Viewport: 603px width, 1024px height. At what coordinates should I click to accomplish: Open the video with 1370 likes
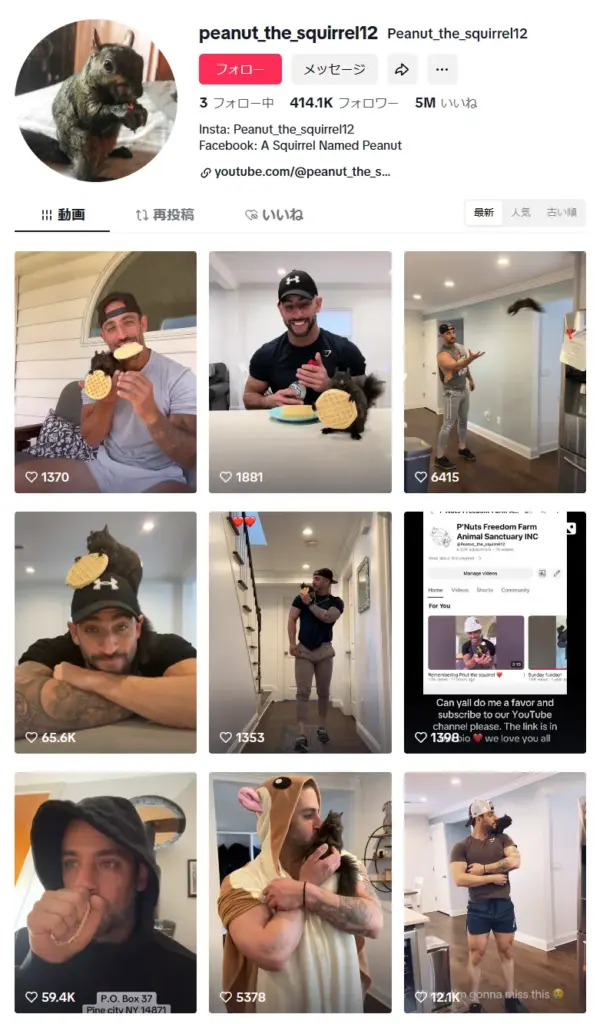105,371
